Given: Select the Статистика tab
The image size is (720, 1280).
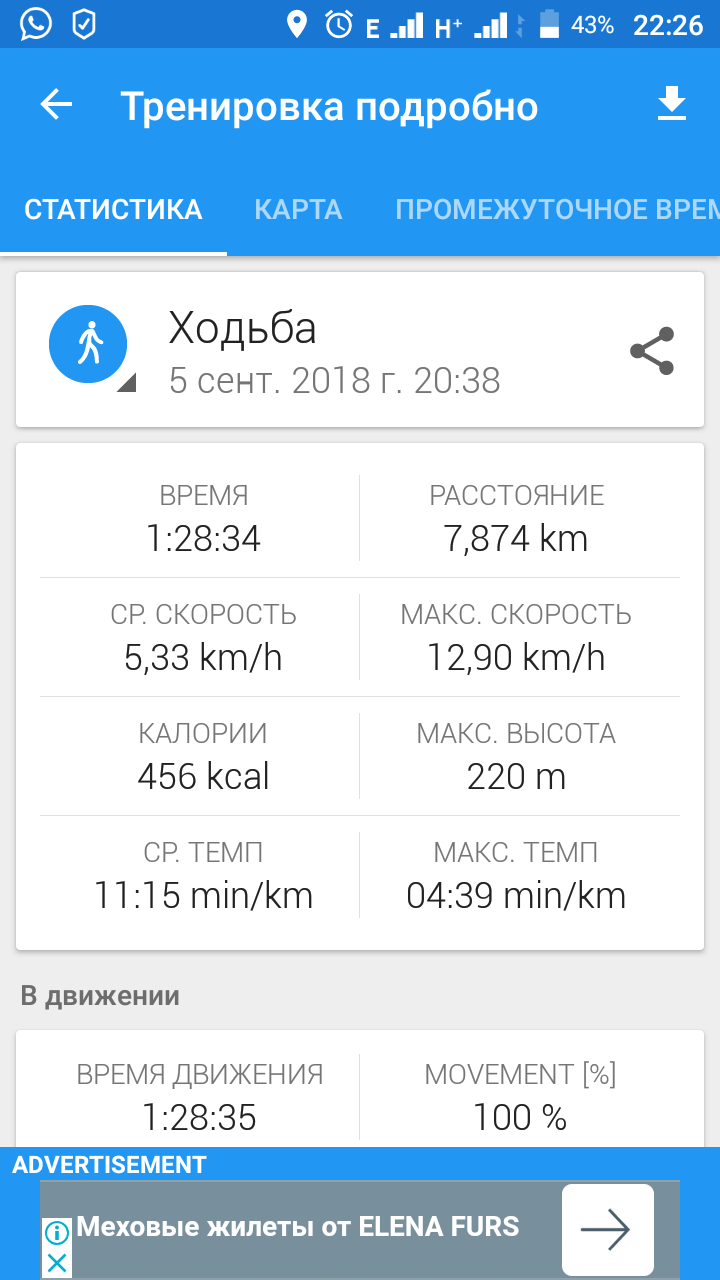Looking at the screenshot, I should pos(113,210).
